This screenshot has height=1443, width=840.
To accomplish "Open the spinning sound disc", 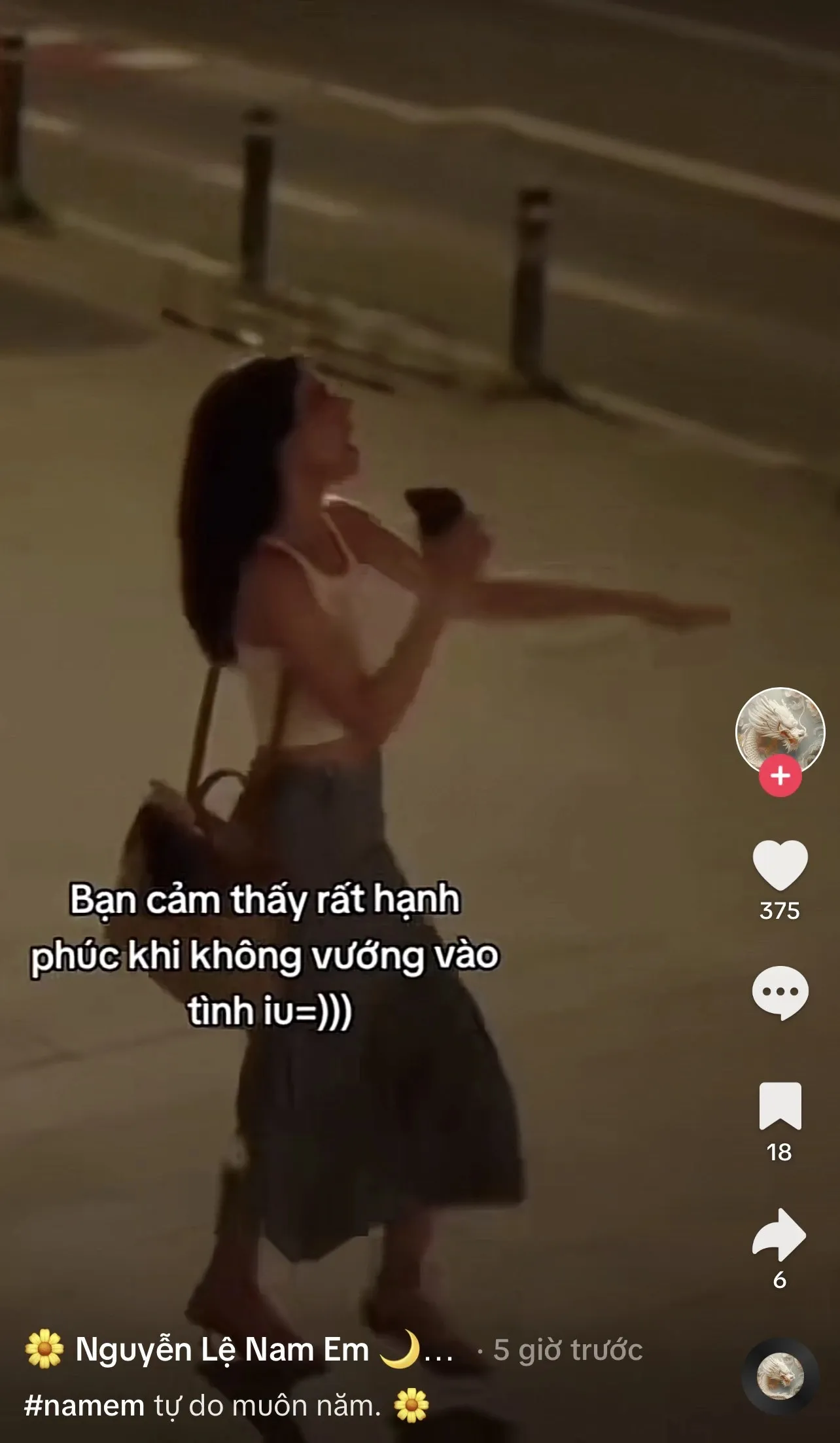I will [x=780, y=1376].
